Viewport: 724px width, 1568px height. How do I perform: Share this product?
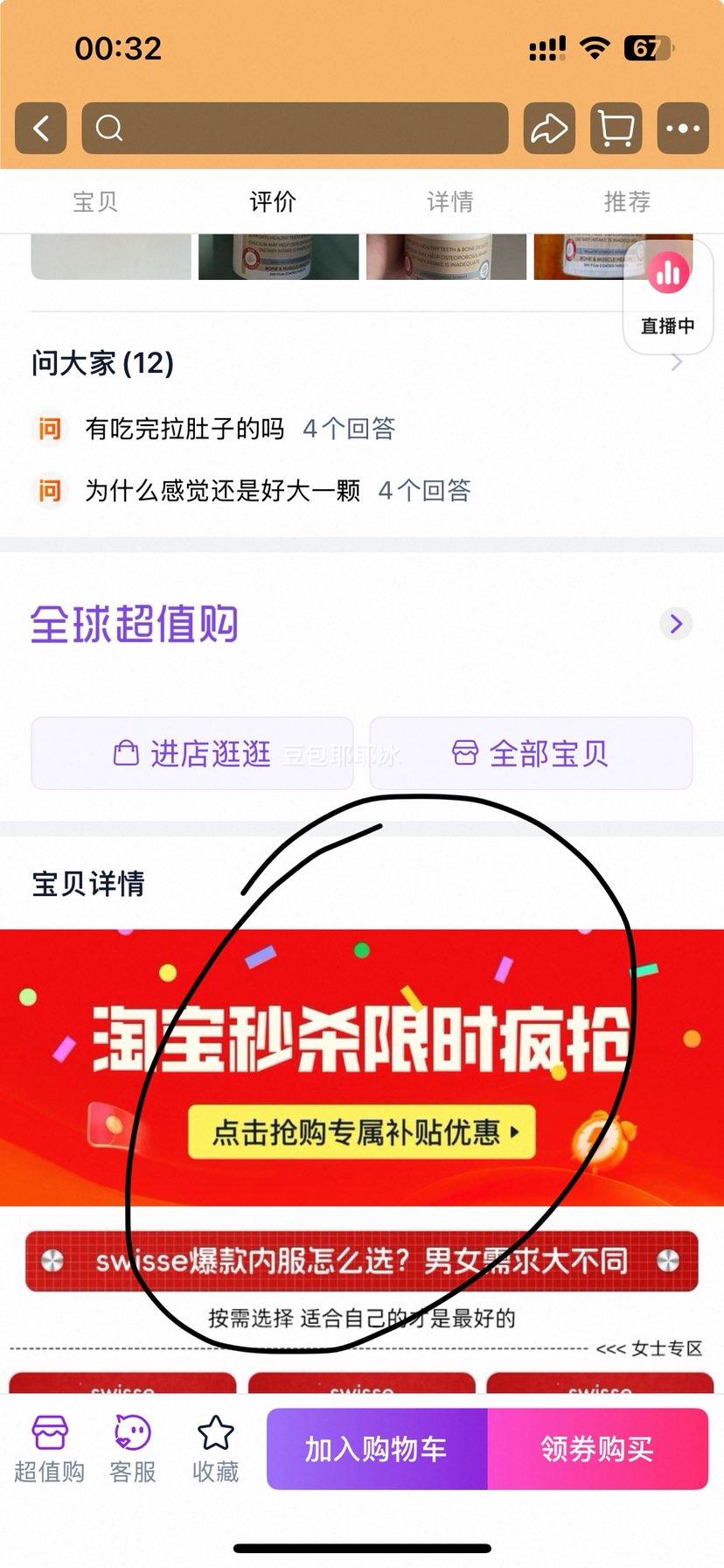[549, 129]
